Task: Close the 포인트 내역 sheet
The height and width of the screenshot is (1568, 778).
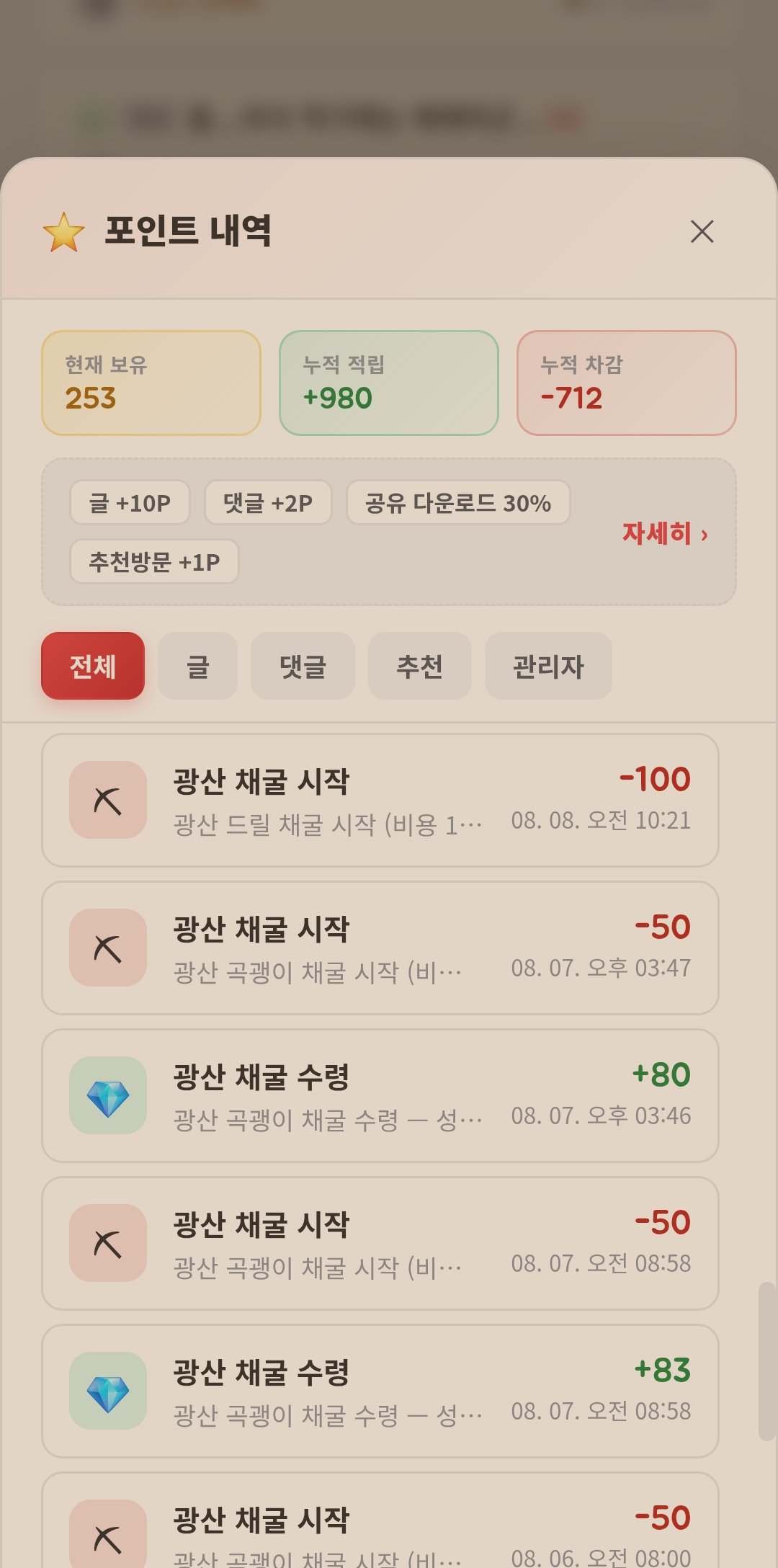Action: pos(702,231)
